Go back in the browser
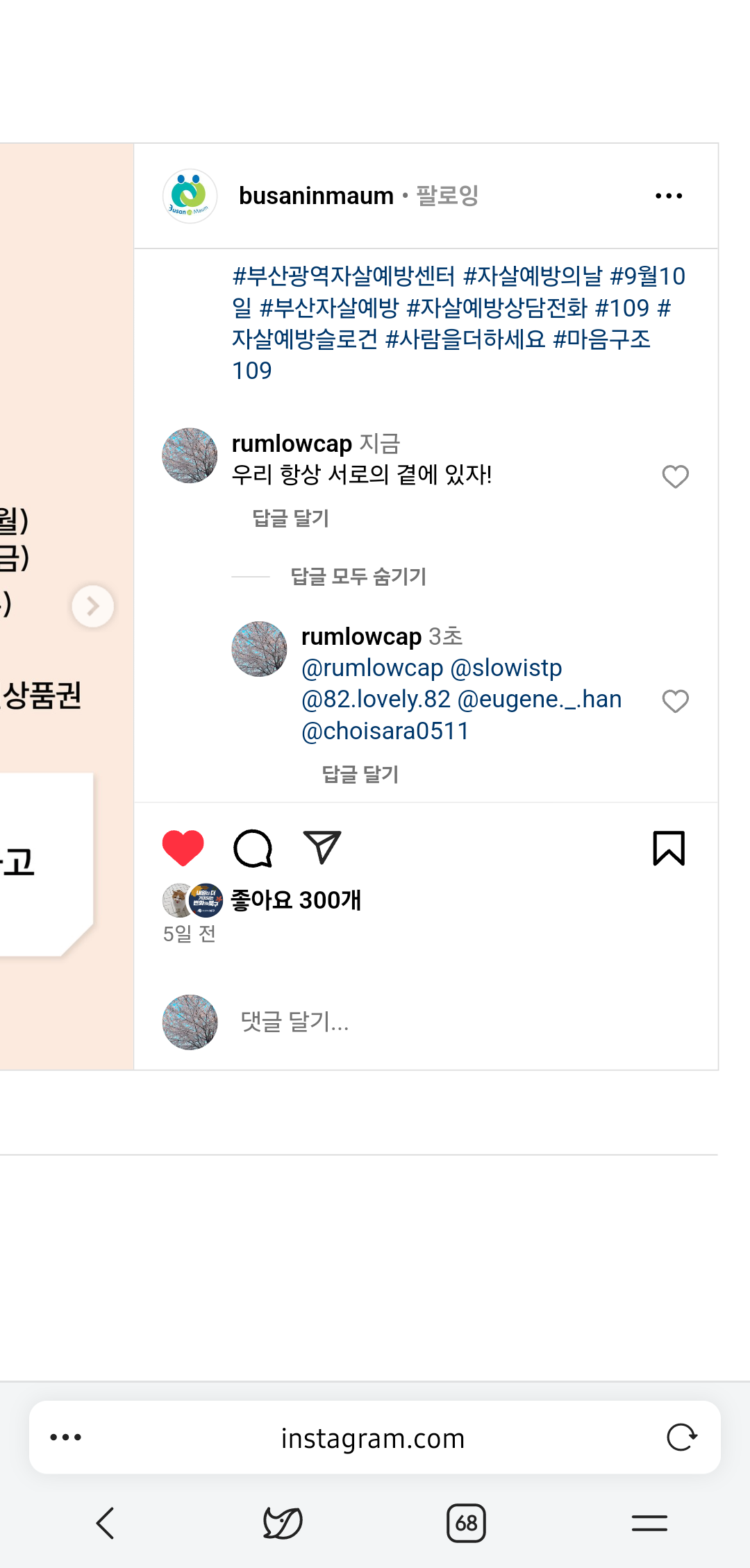Screen dimensions: 750x1568 point(106,1524)
